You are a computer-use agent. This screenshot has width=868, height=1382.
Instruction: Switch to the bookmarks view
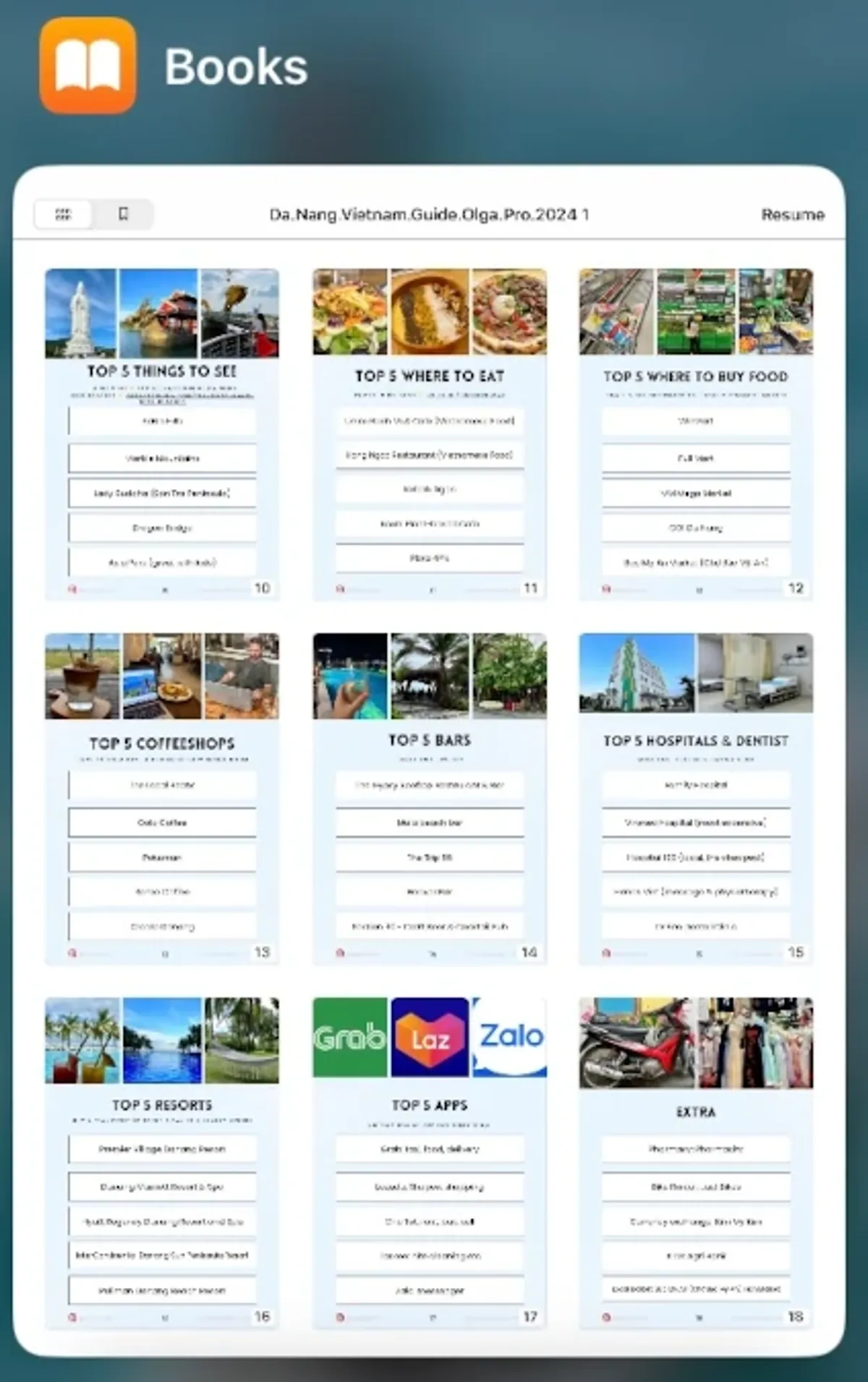click(x=123, y=214)
